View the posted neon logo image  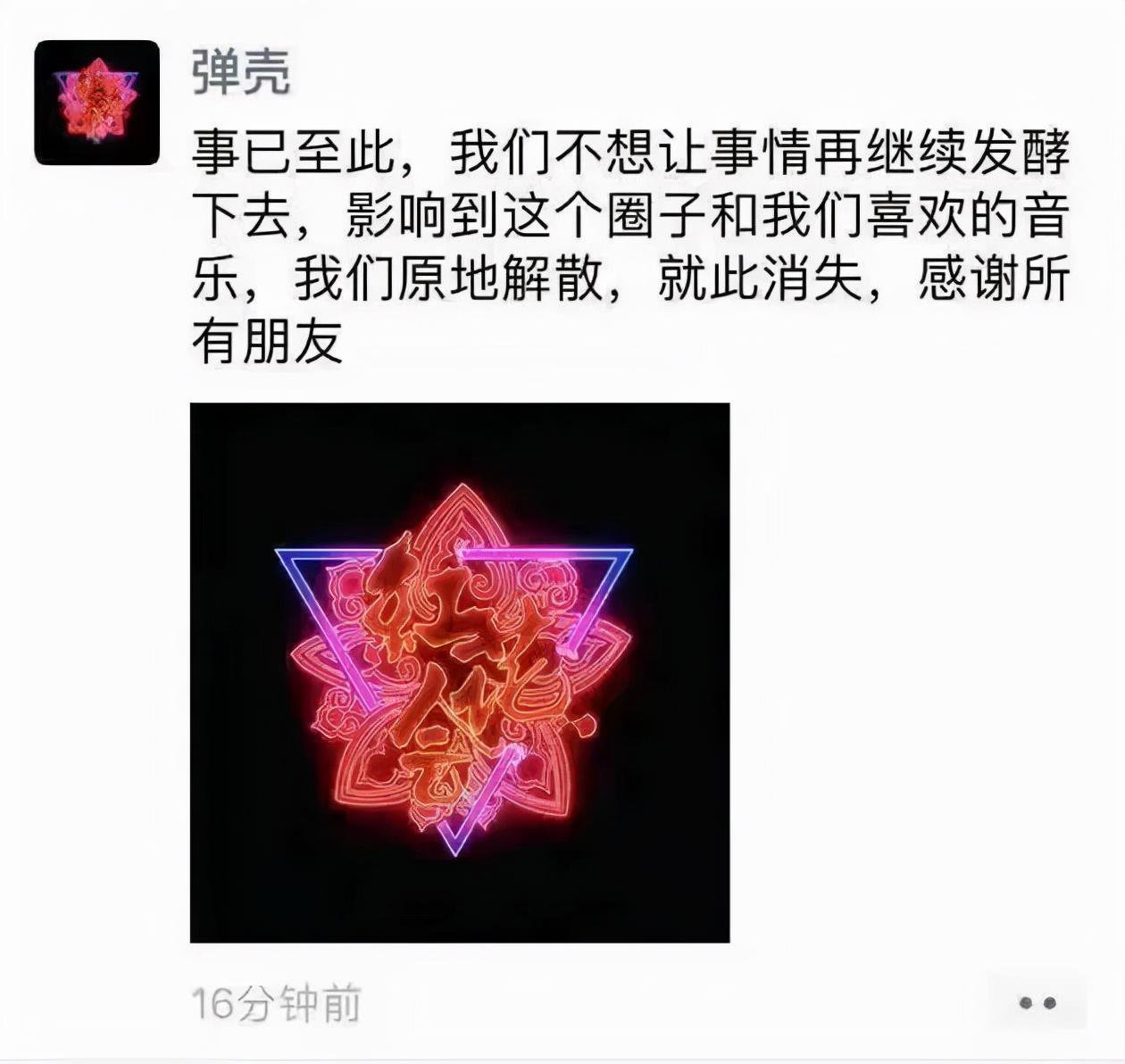tap(460, 672)
